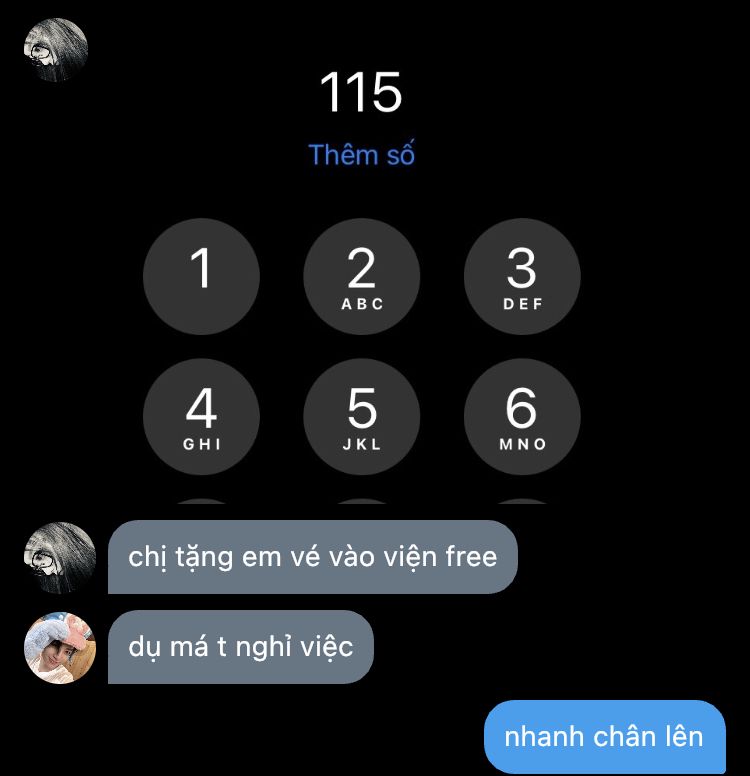View profile of "chị tặng em vé" sender
Image resolution: width=750 pixels, height=776 pixels.
point(59,557)
